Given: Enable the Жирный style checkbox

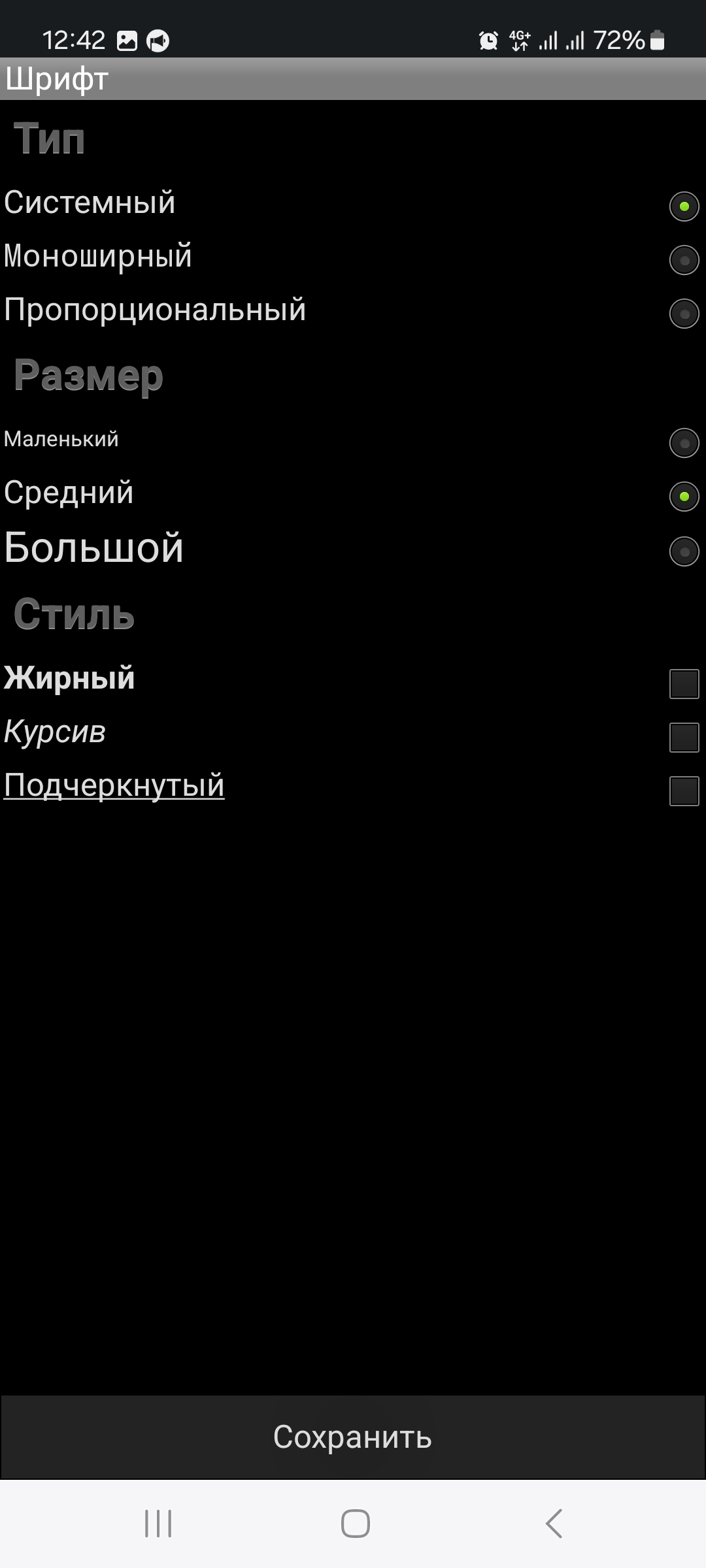Looking at the screenshot, I should coord(684,684).
